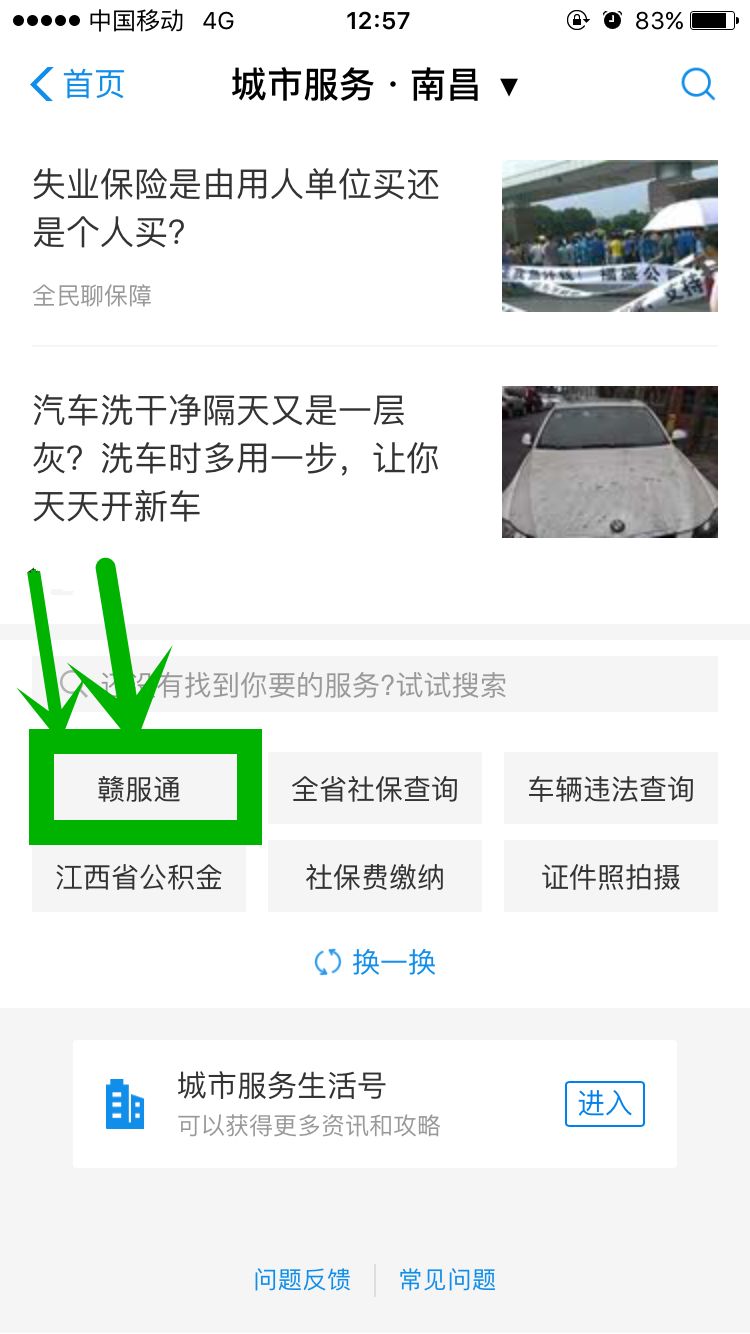Image resolution: width=750 pixels, height=1334 pixels.
Task: Open the 赣服通 service
Action: [140, 789]
